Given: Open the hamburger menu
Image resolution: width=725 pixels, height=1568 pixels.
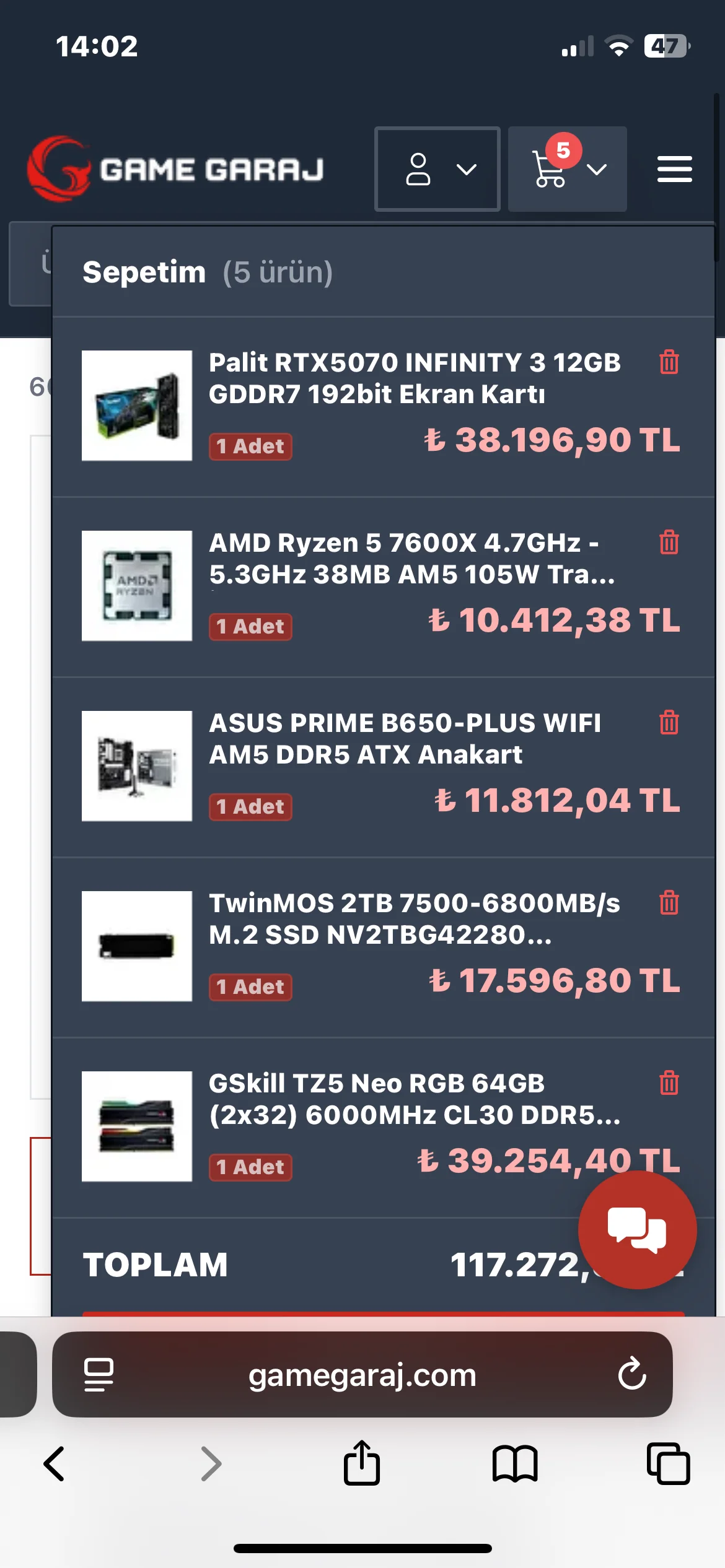Looking at the screenshot, I should [674, 169].
